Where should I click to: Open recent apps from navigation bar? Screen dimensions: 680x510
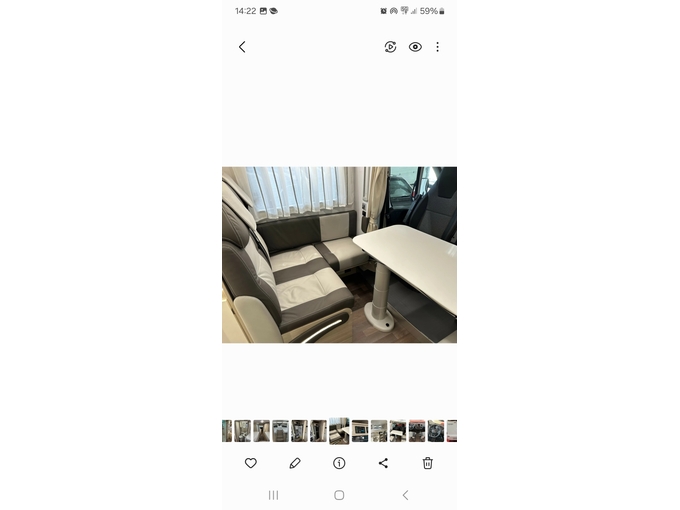point(273,495)
